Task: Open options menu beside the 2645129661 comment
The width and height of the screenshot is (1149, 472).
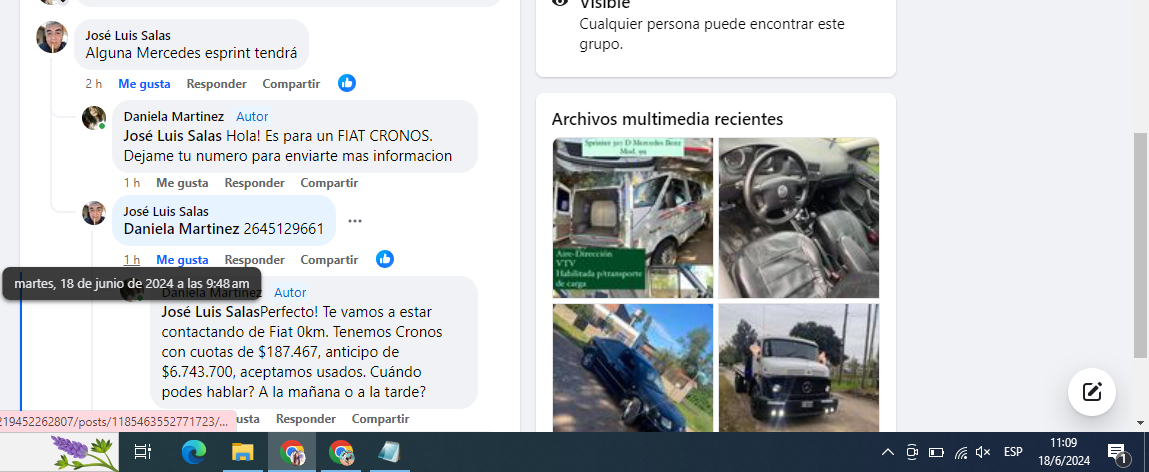Action: [355, 221]
